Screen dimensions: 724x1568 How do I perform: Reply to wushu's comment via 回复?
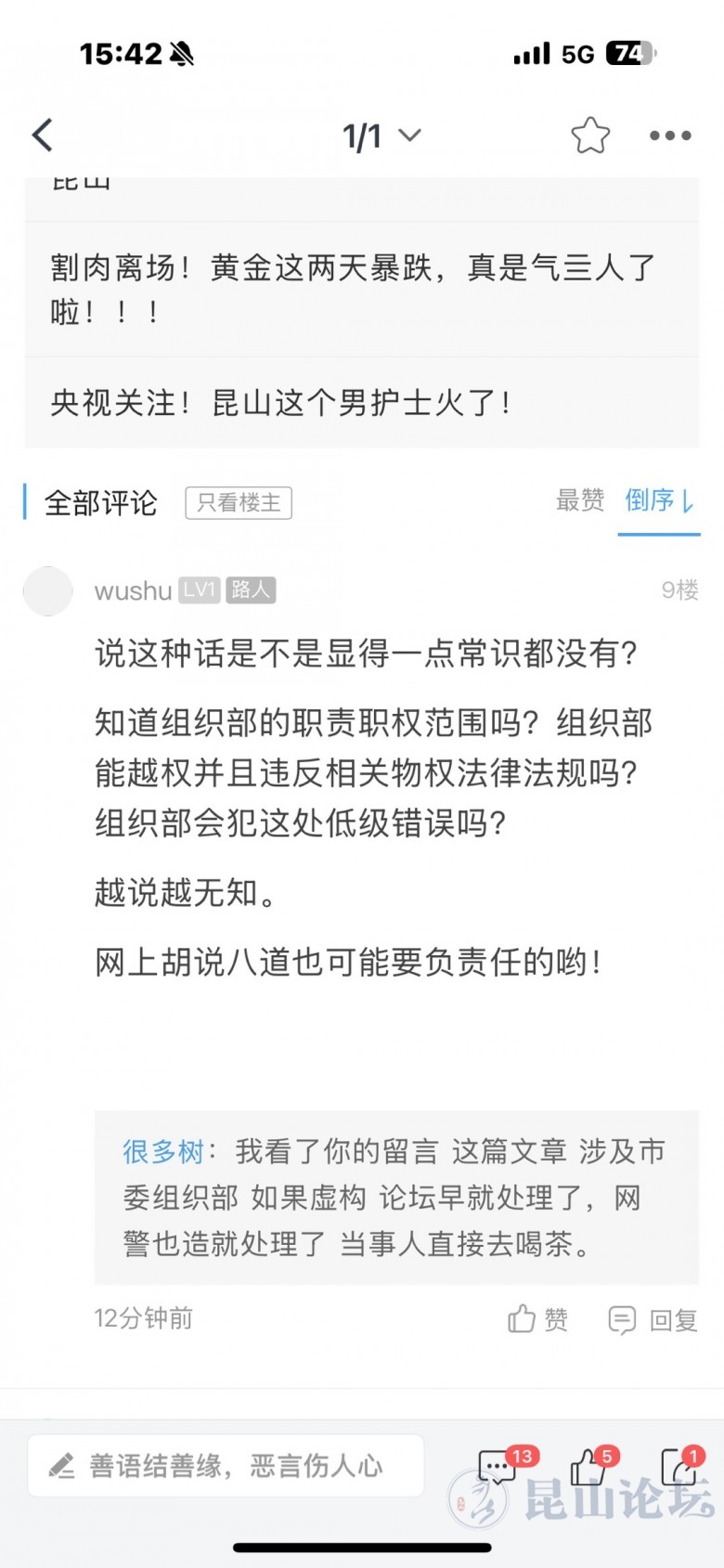coord(653,1319)
